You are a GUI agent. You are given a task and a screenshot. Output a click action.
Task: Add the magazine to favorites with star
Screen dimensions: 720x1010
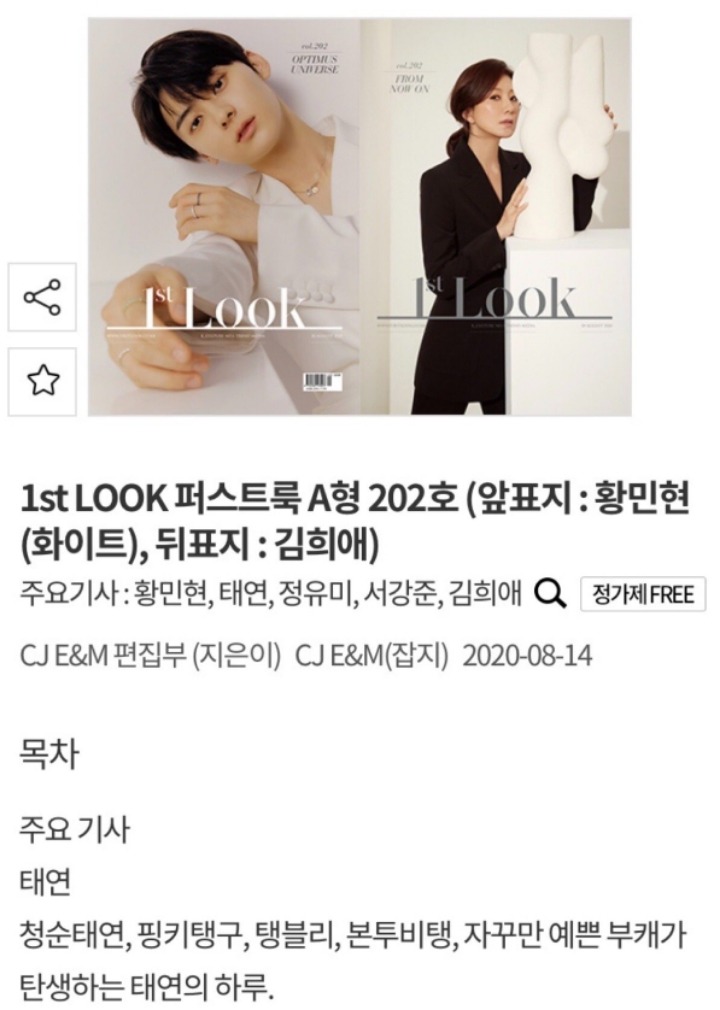[x=42, y=381]
